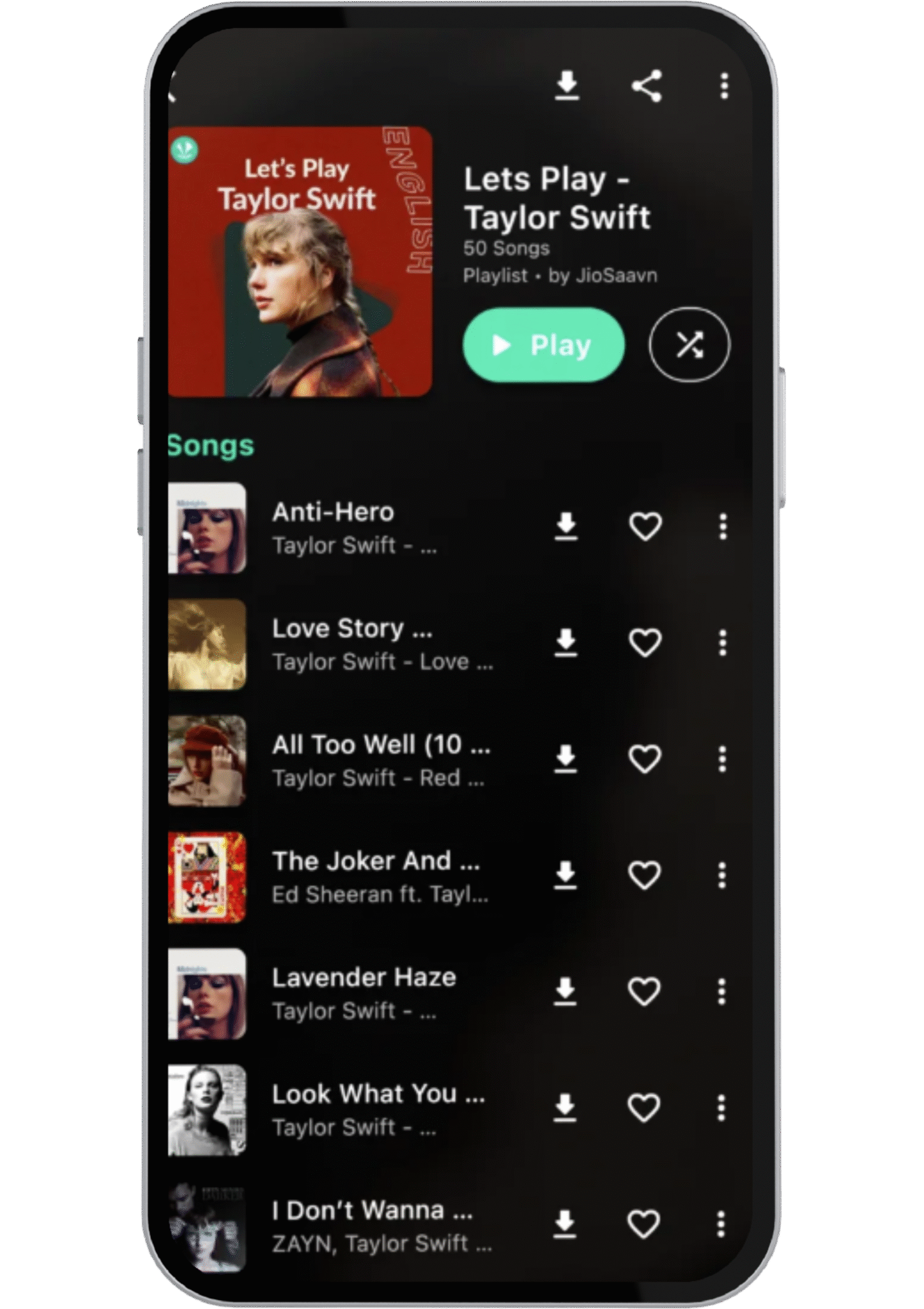Open more options for Love Story
Image resolution: width=924 pixels, height=1309 pixels.
pyautogui.click(x=723, y=643)
